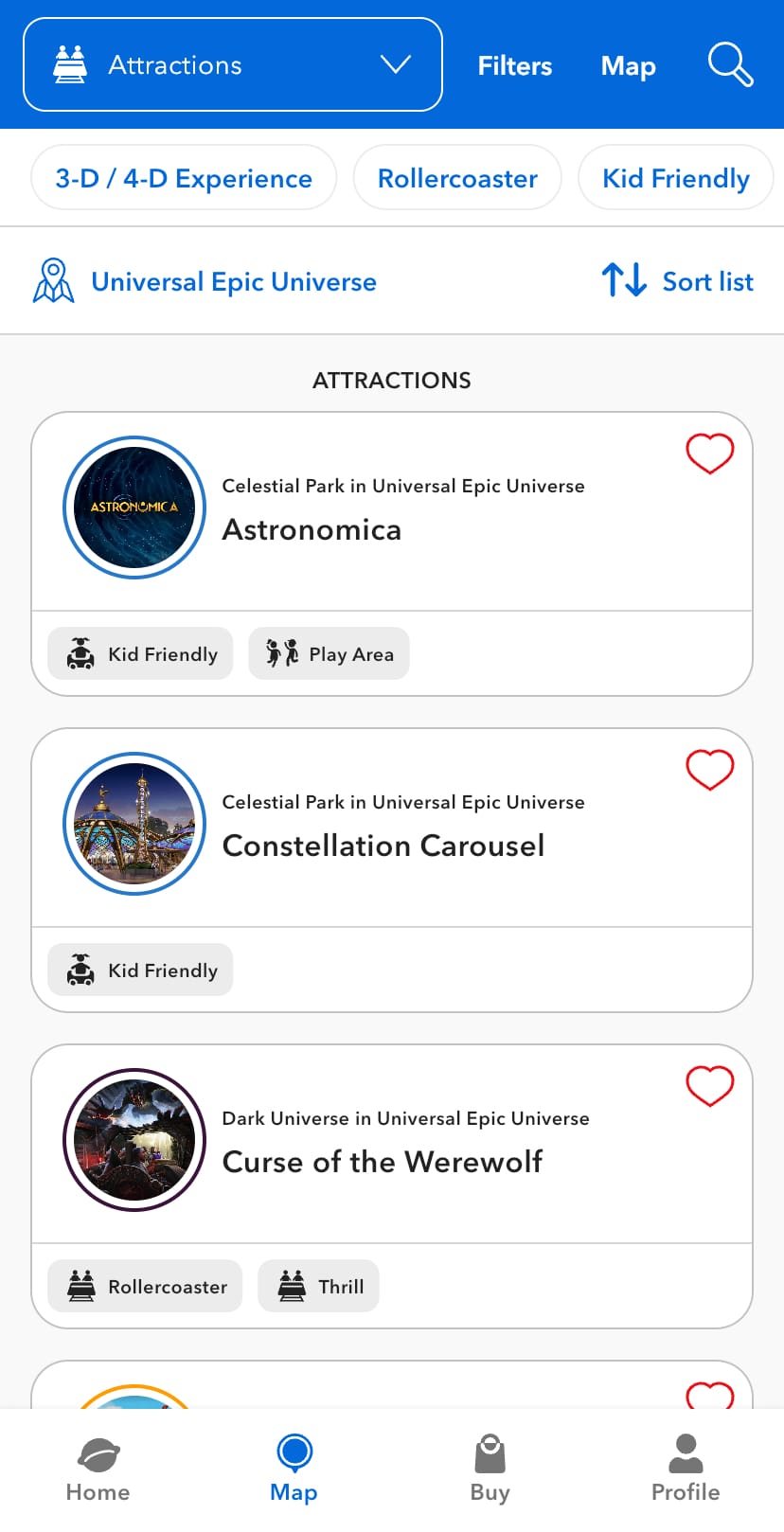
Task: Open Filters options
Action: (514, 65)
